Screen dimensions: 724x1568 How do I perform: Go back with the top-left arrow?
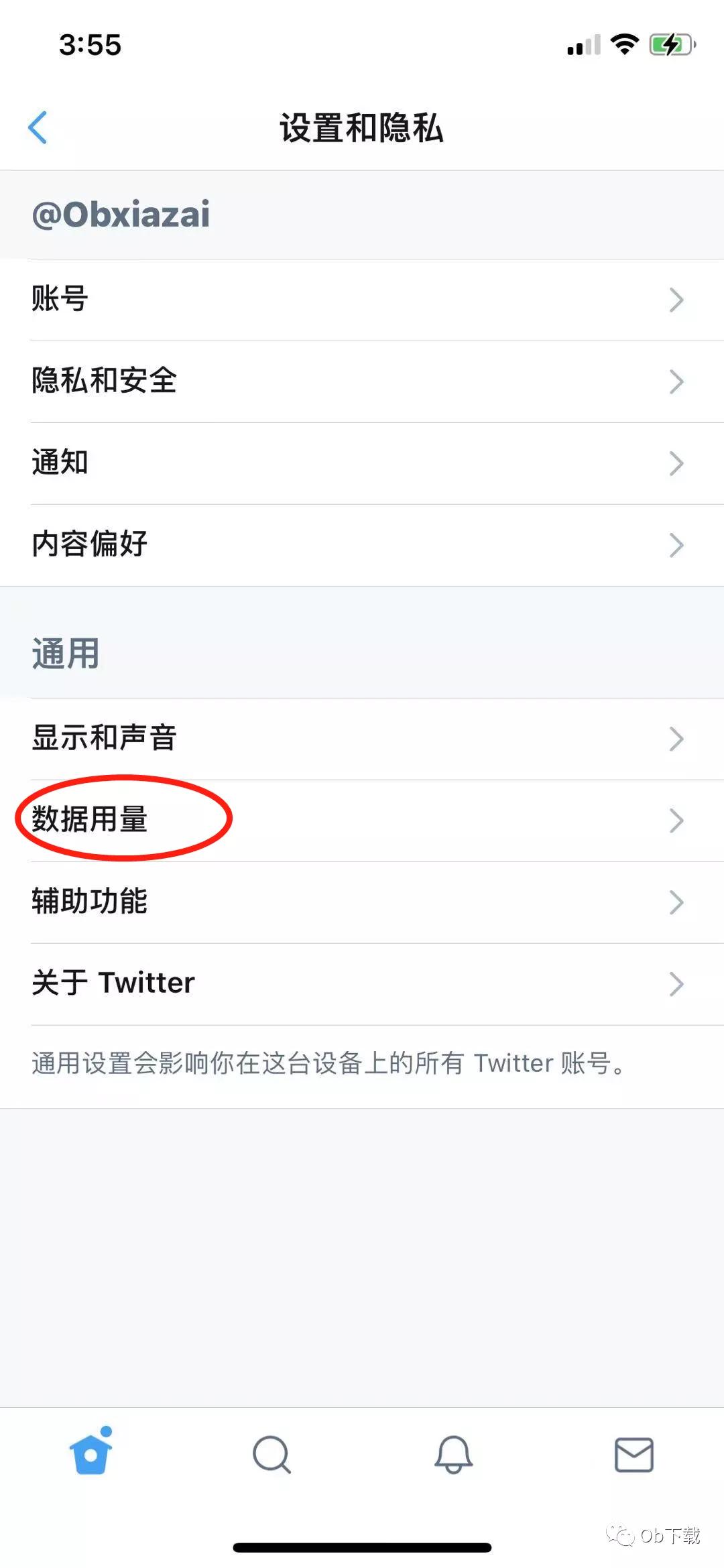(x=38, y=127)
